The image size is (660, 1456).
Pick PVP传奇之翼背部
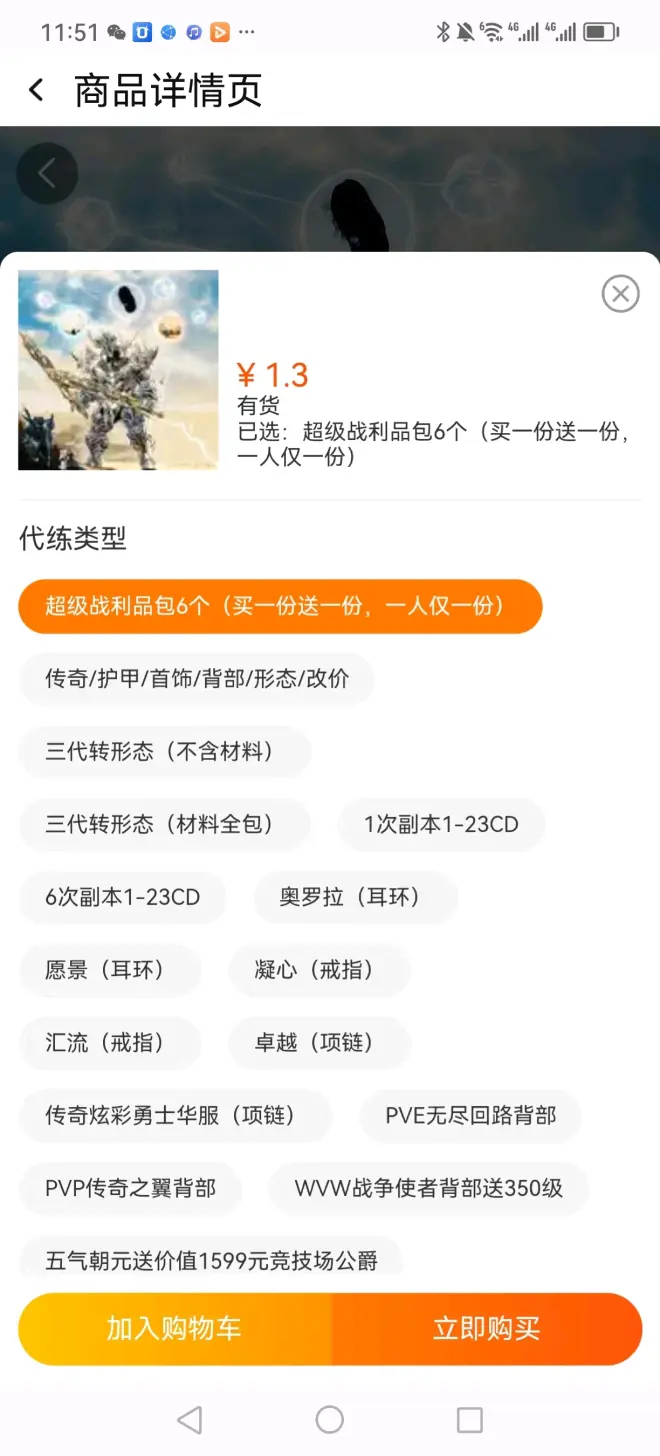coord(131,1189)
